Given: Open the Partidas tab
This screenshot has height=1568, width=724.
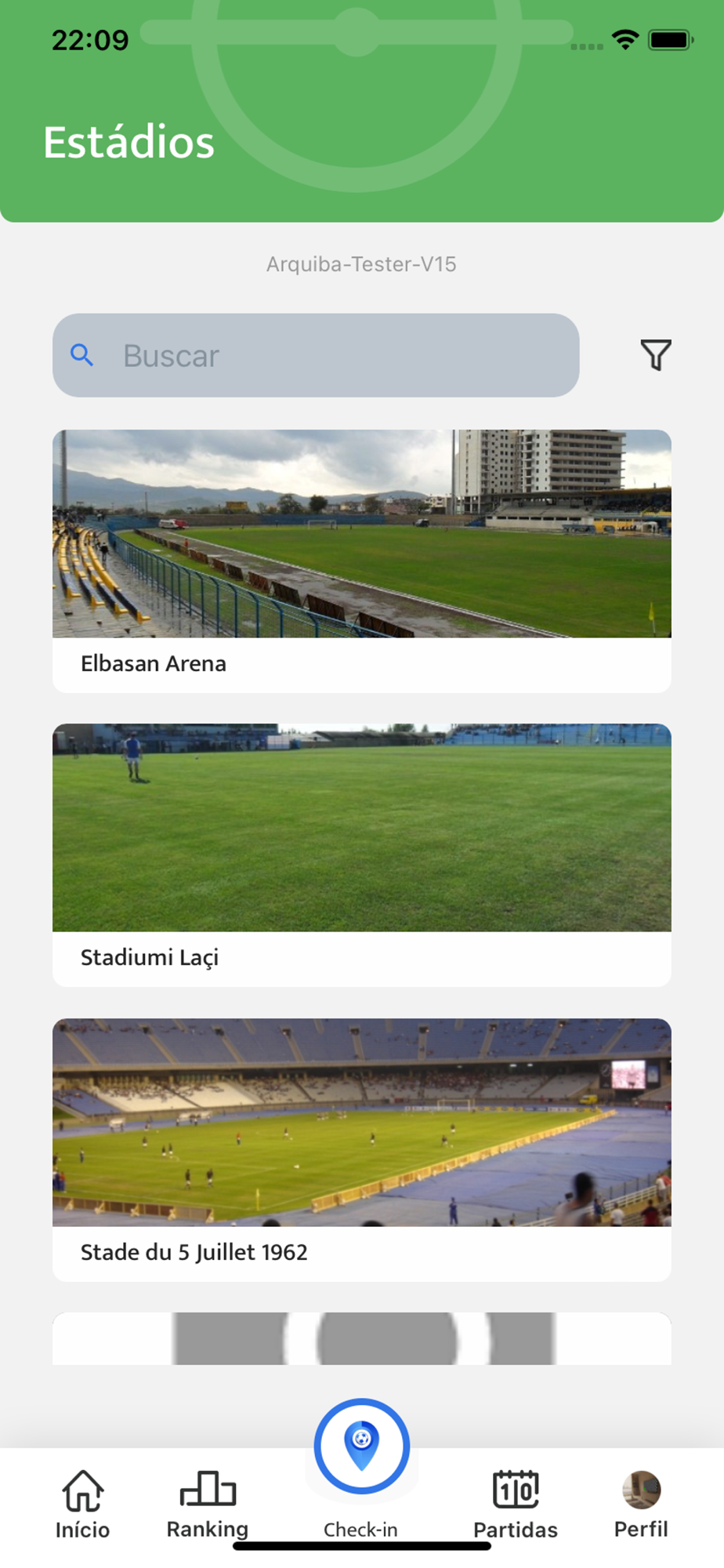Looking at the screenshot, I should (x=516, y=1504).
